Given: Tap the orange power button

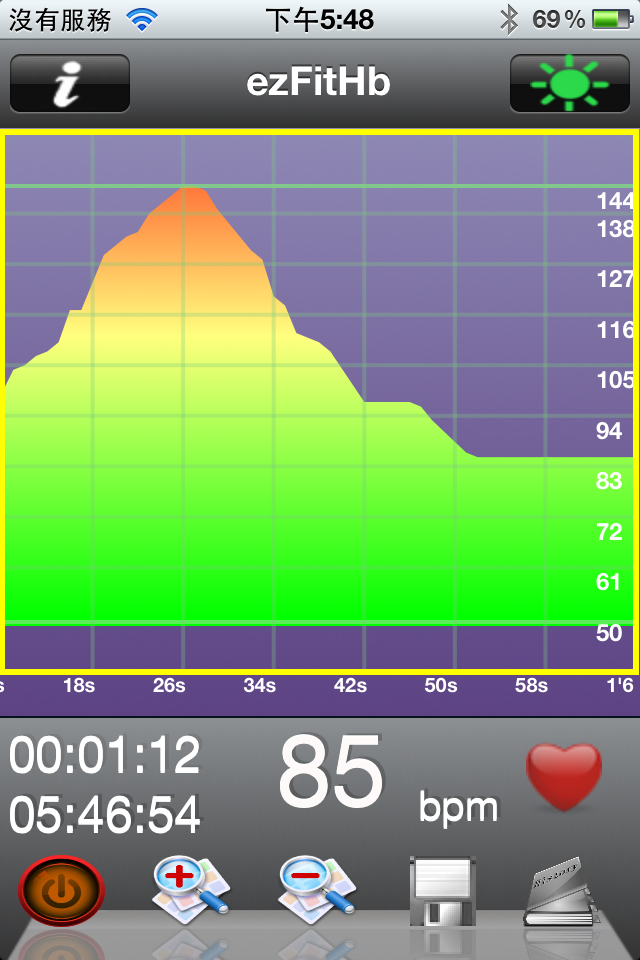Looking at the screenshot, I should pos(61,891).
